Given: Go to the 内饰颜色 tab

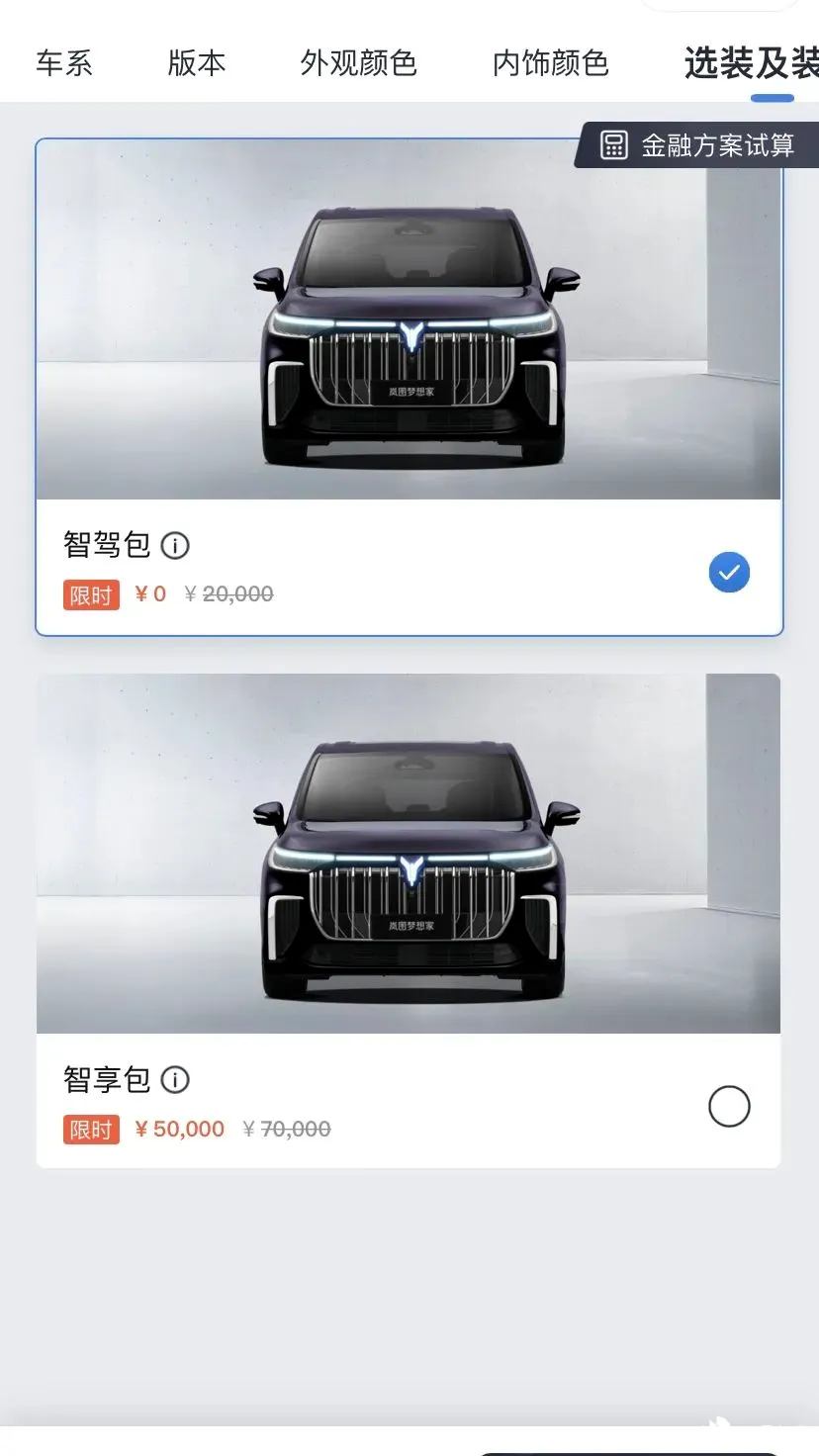Looking at the screenshot, I should (550, 63).
